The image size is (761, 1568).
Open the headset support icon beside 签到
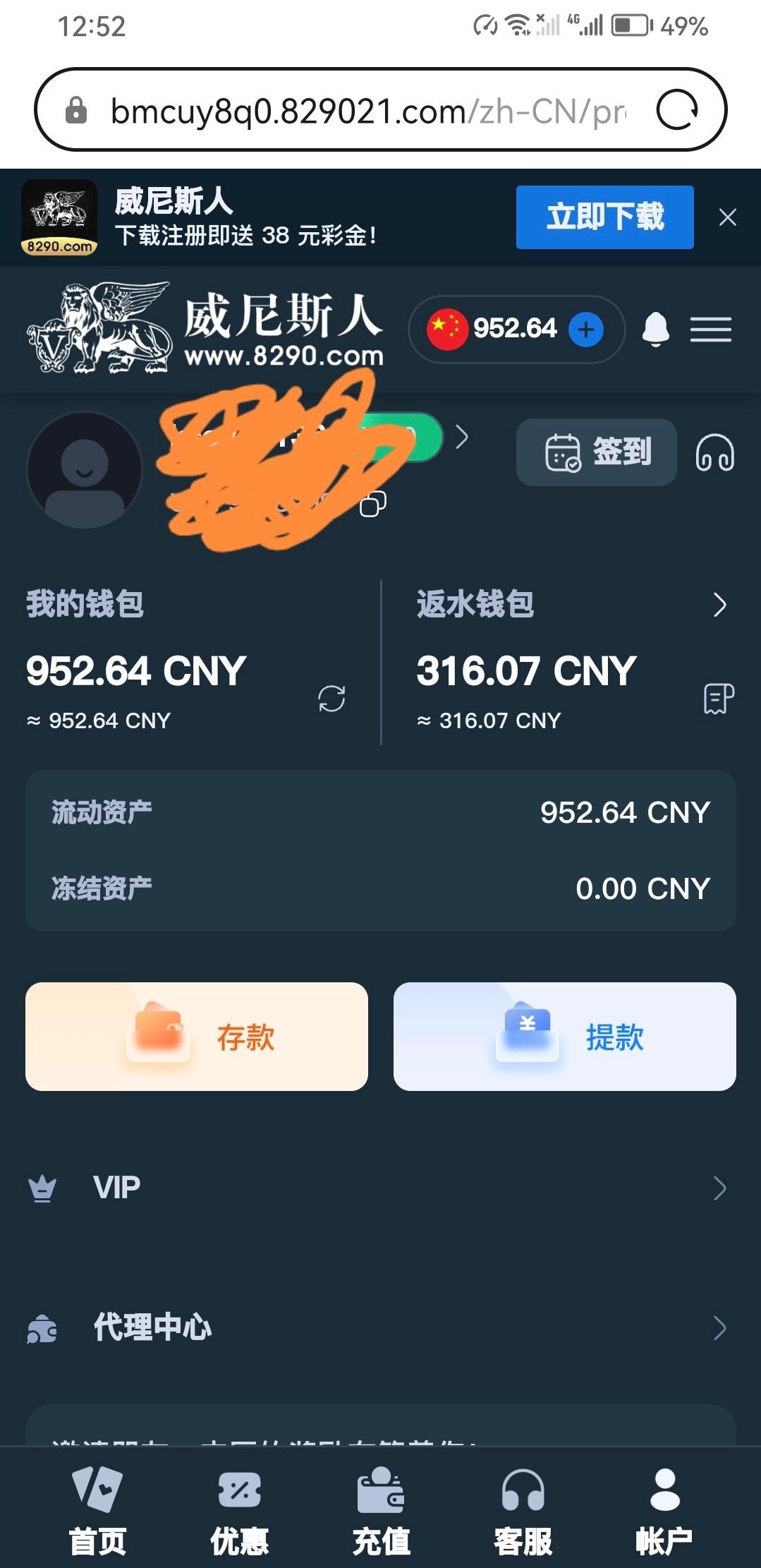[x=714, y=452]
